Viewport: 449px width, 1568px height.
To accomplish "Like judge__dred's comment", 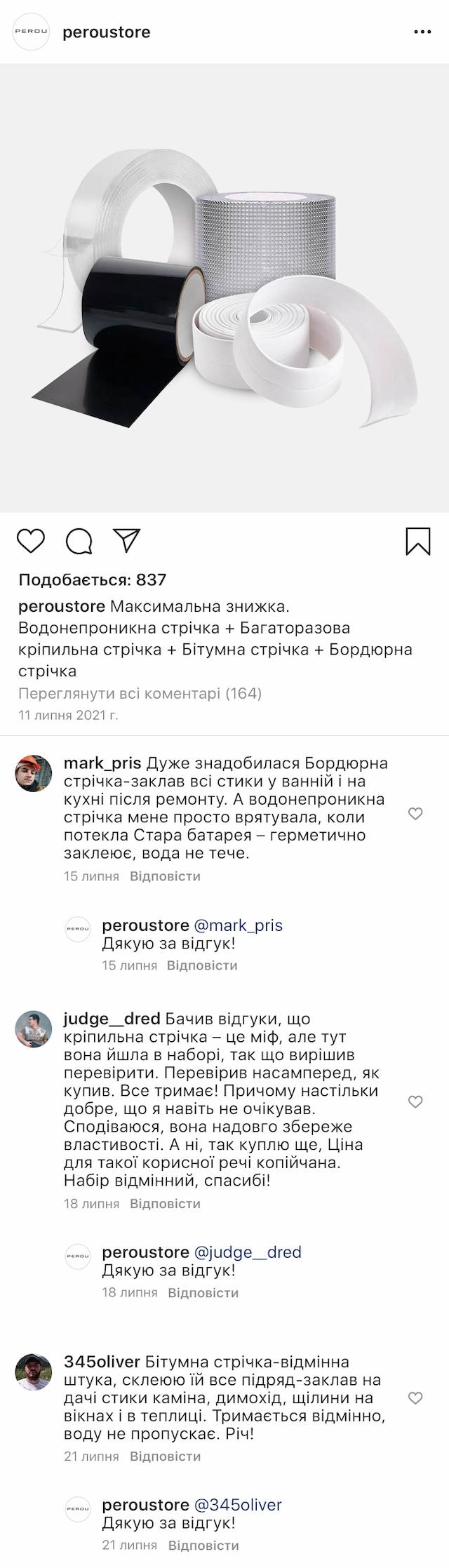I will [415, 1102].
